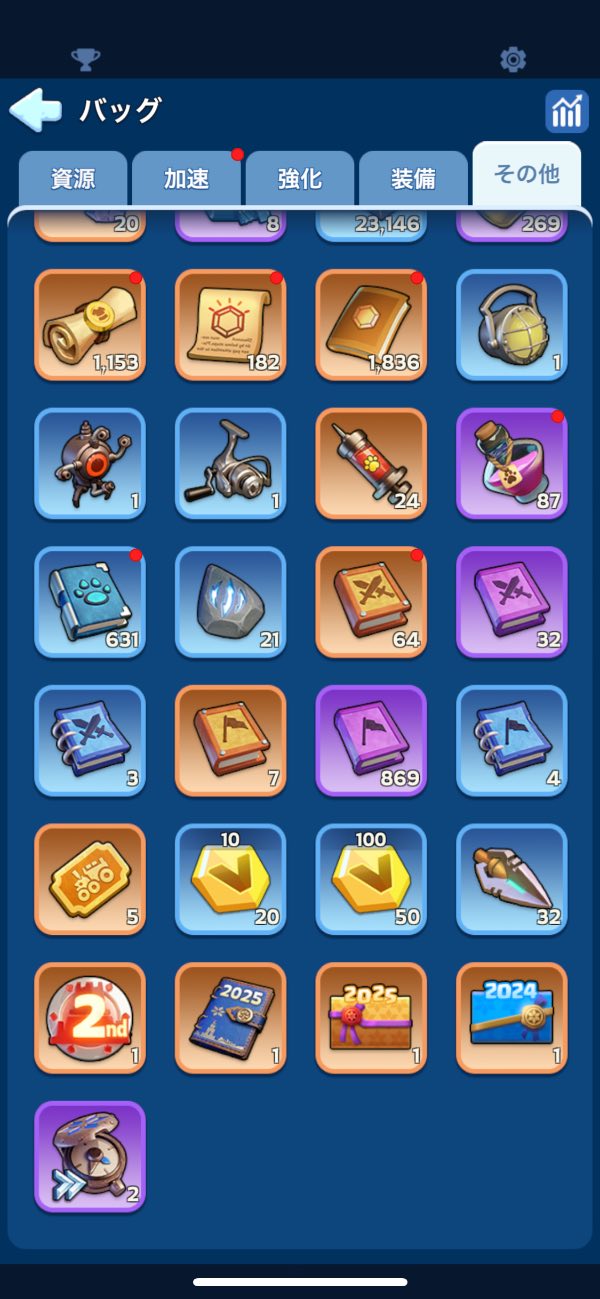Image resolution: width=600 pixels, height=1299 pixels.
Task: Open the statistics chart icon
Action: click(x=566, y=111)
